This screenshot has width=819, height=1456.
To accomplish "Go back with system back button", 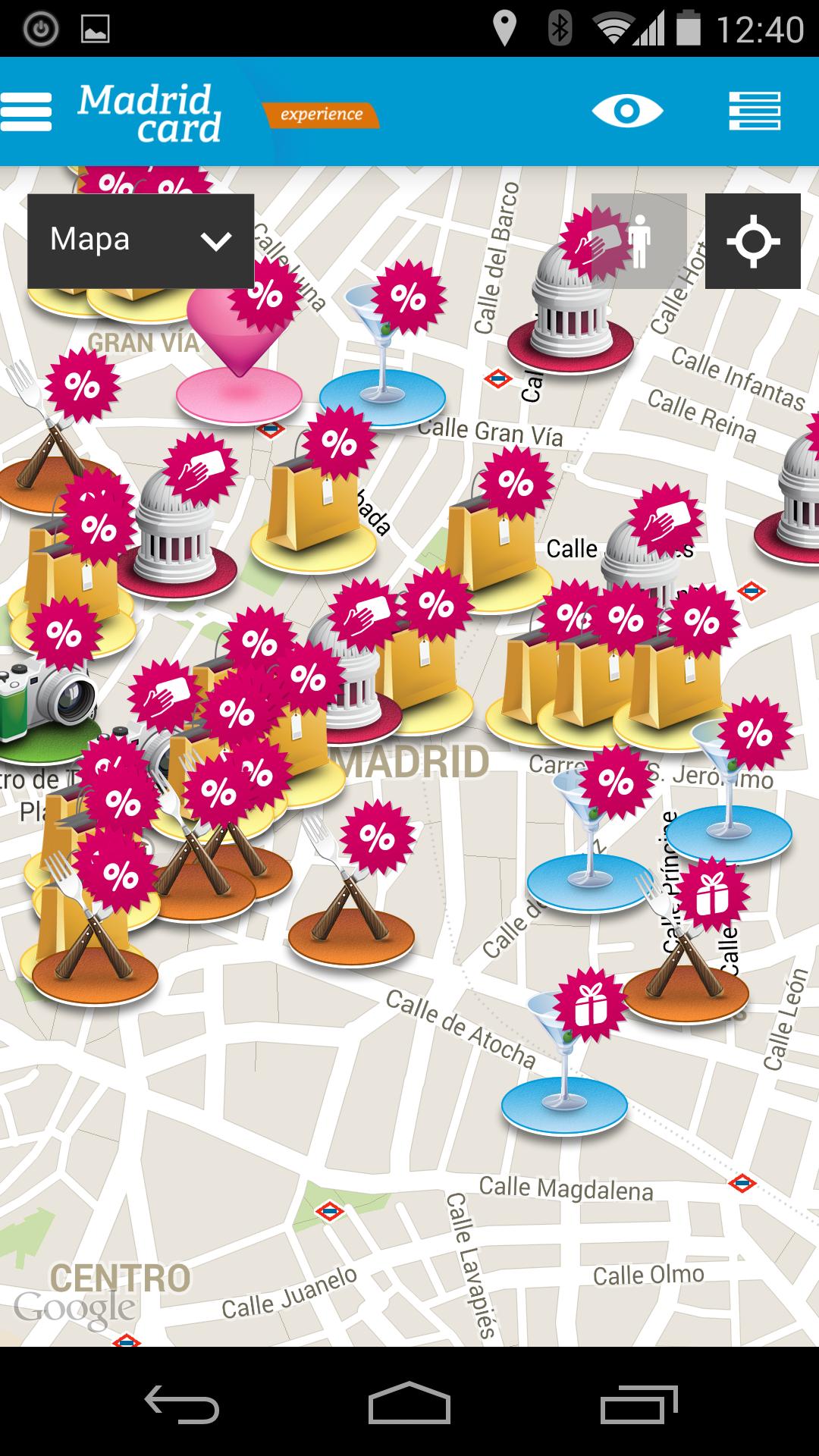I will coord(182,1404).
